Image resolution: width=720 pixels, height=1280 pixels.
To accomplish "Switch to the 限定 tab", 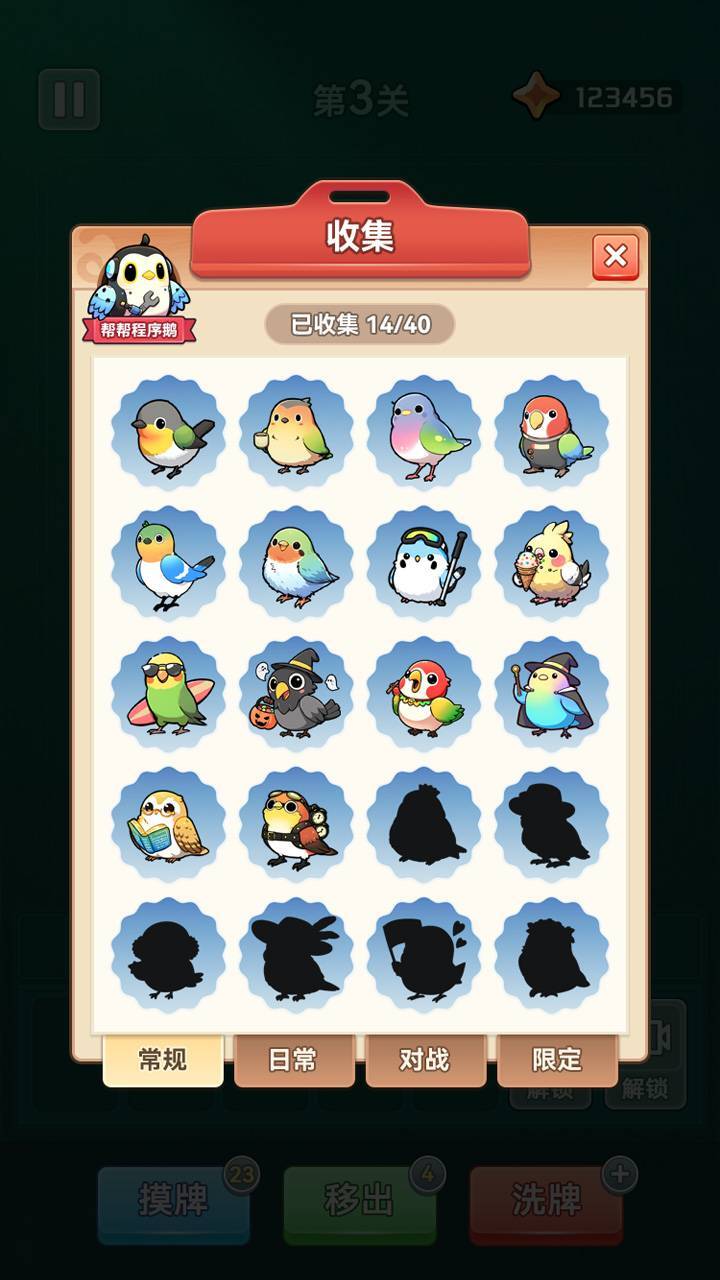I will [556, 1060].
